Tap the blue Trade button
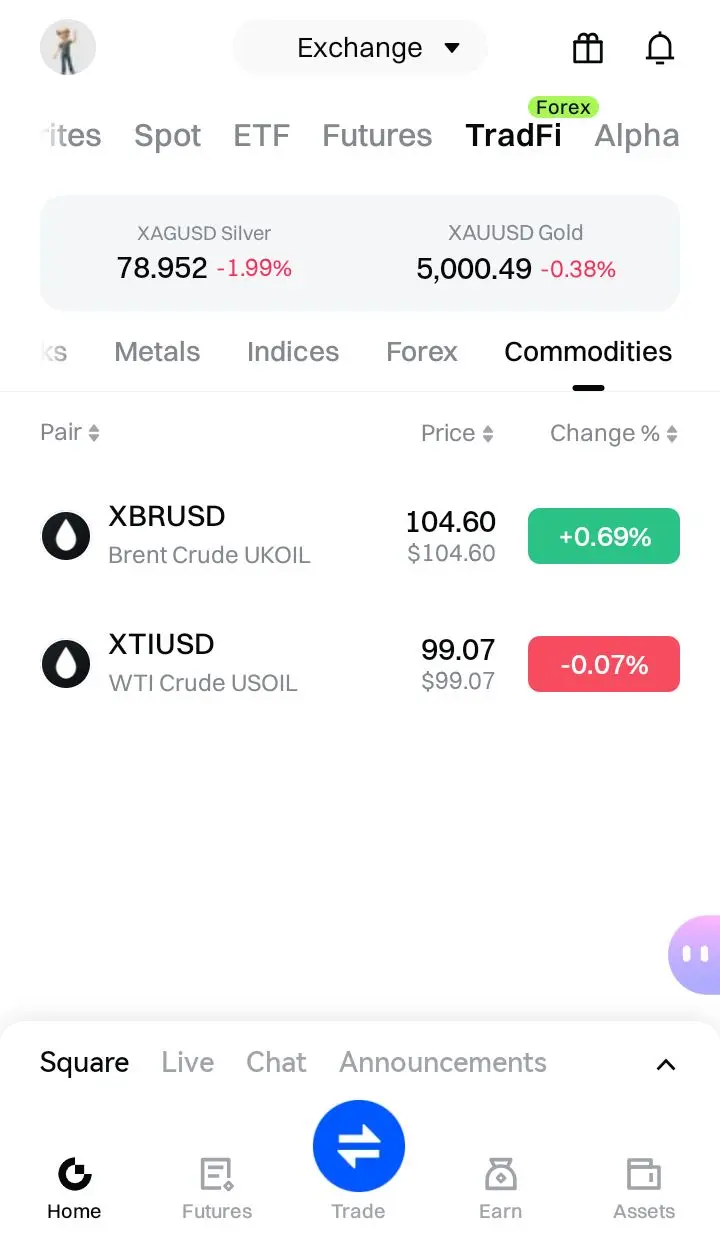720x1235 pixels. (x=359, y=1146)
